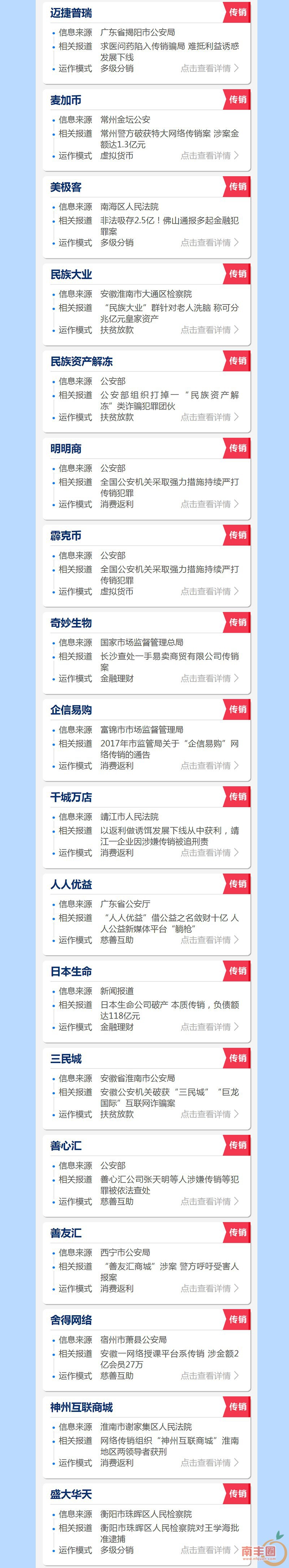Image resolution: width=289 pixels, height=1568 pixels.
Task: View 舍得网络 details
Action: [209, 1375]
